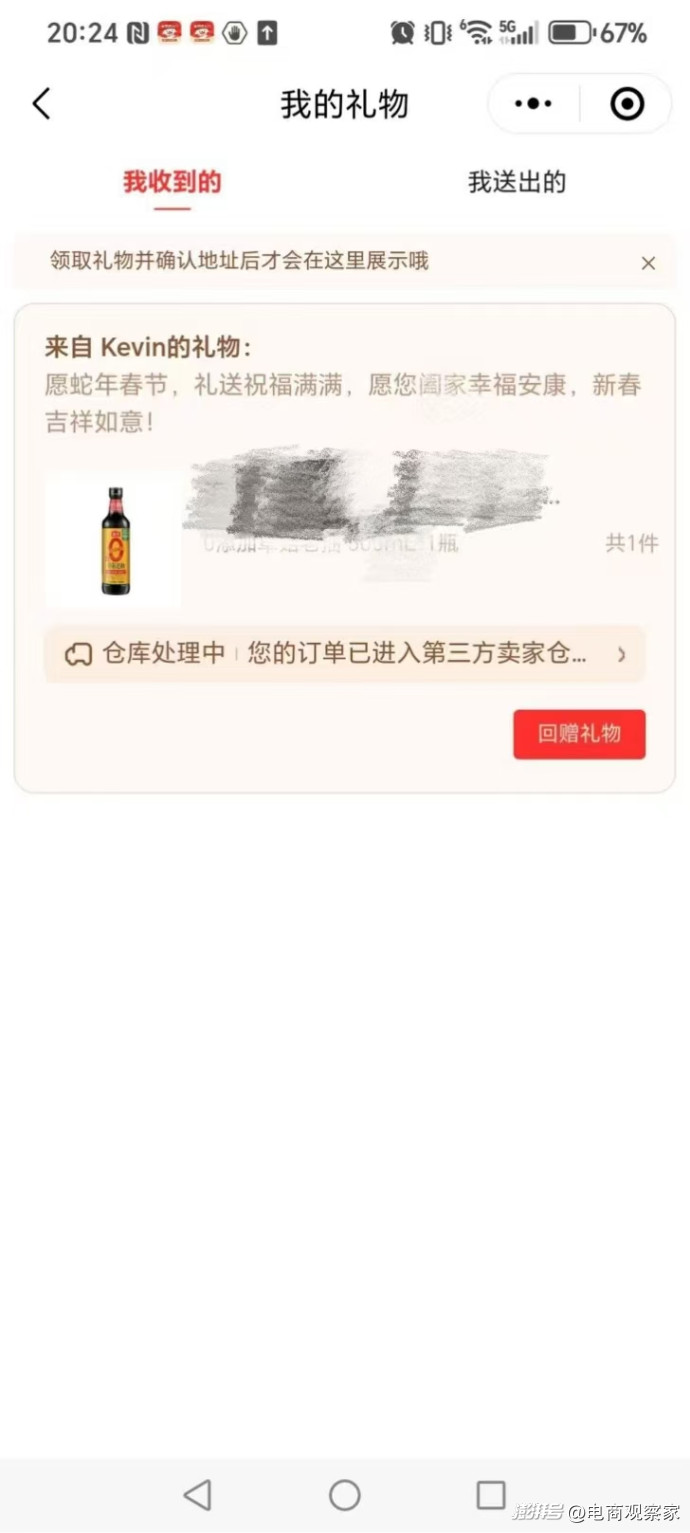Open the mini program more-options menu
The width and height of the screenshot is (690, 1533).
click(533, 104)
